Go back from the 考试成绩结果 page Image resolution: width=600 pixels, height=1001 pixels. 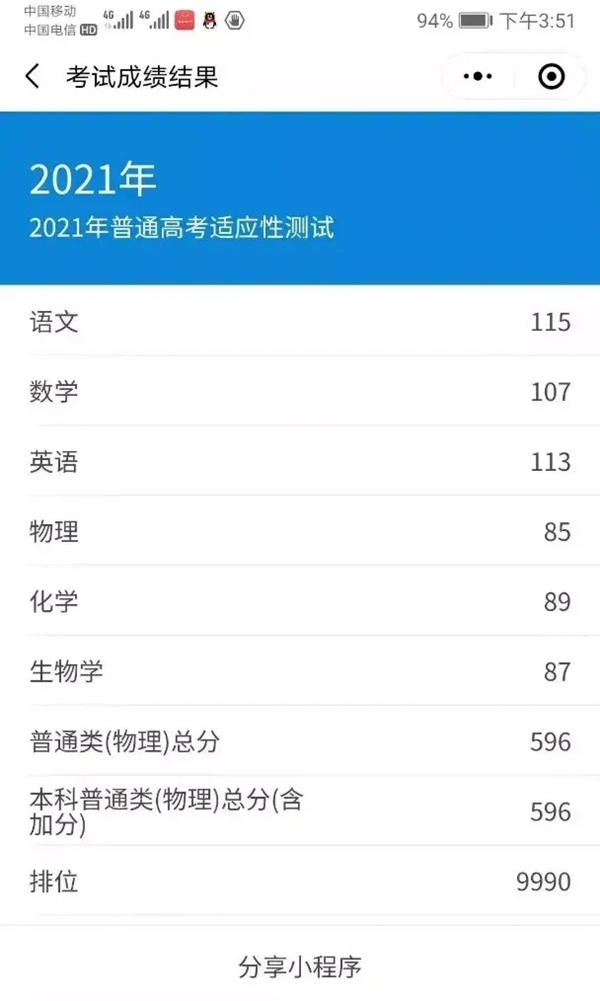pos(33,77)
